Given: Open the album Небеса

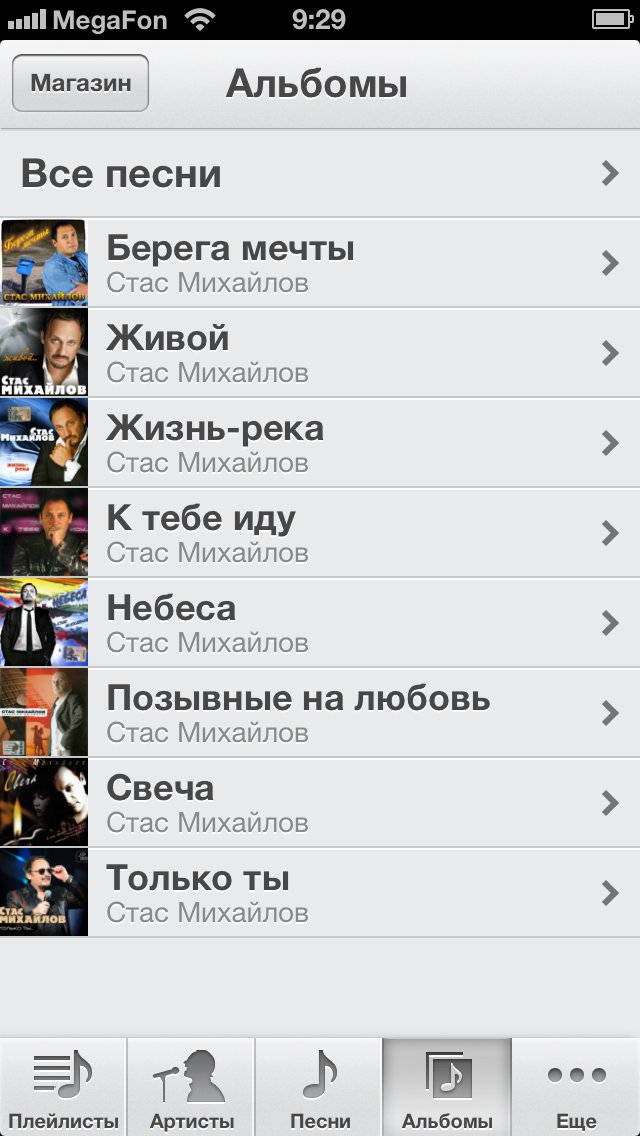Looking at the screenshot, I should 320,622.
